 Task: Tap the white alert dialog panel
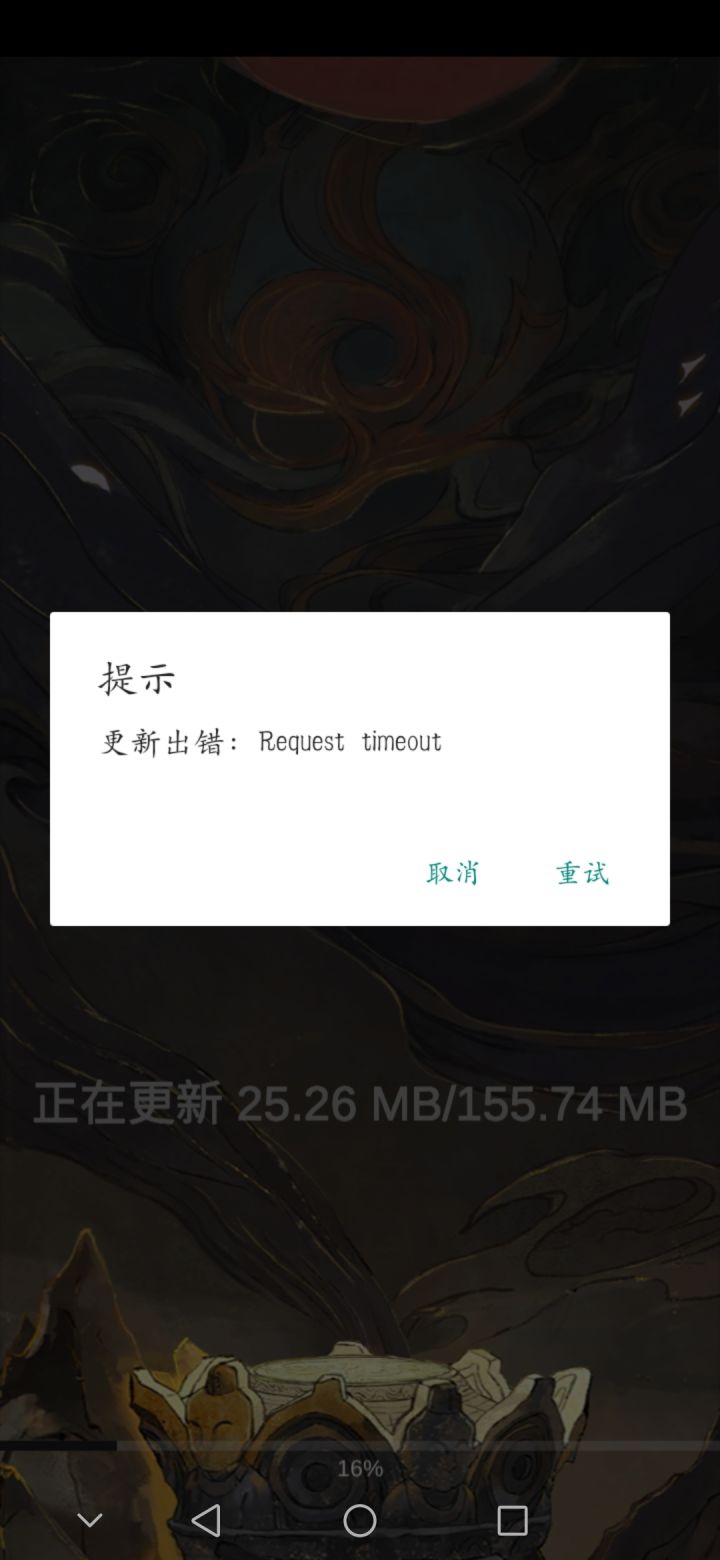coord(360,800)
